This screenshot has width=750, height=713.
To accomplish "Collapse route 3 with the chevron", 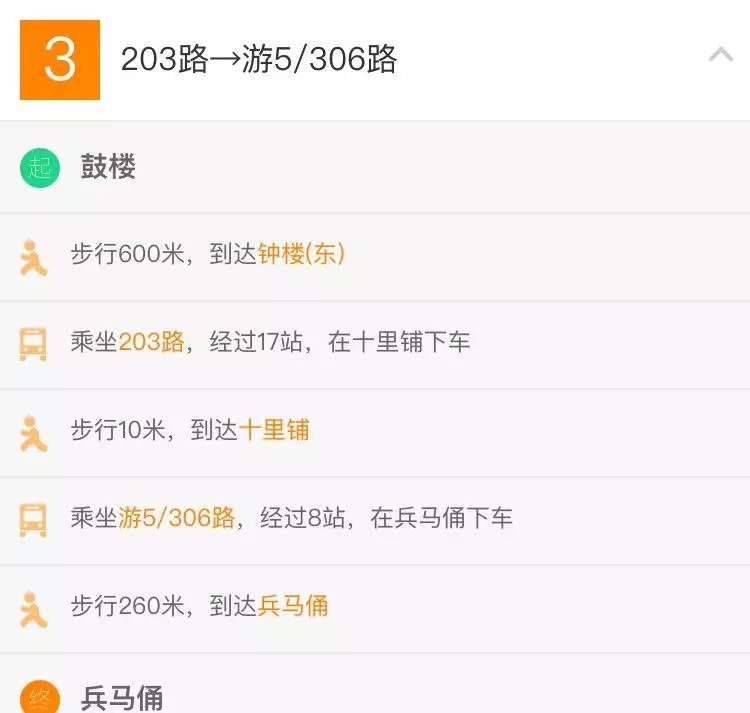I will [x=721, y=55].
